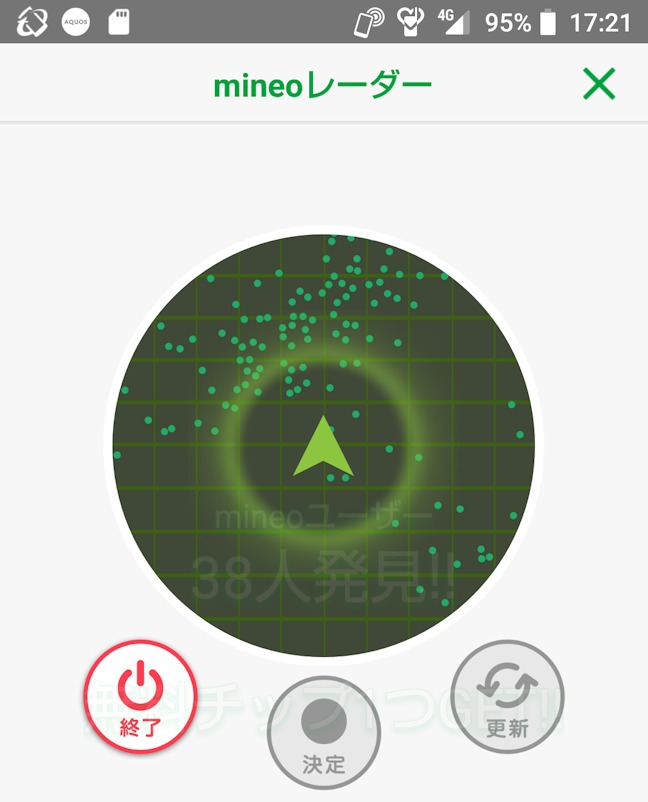Tap the red 終了 power button
The width and height of the screenshot is (648, 802).
tap(140, 697)
